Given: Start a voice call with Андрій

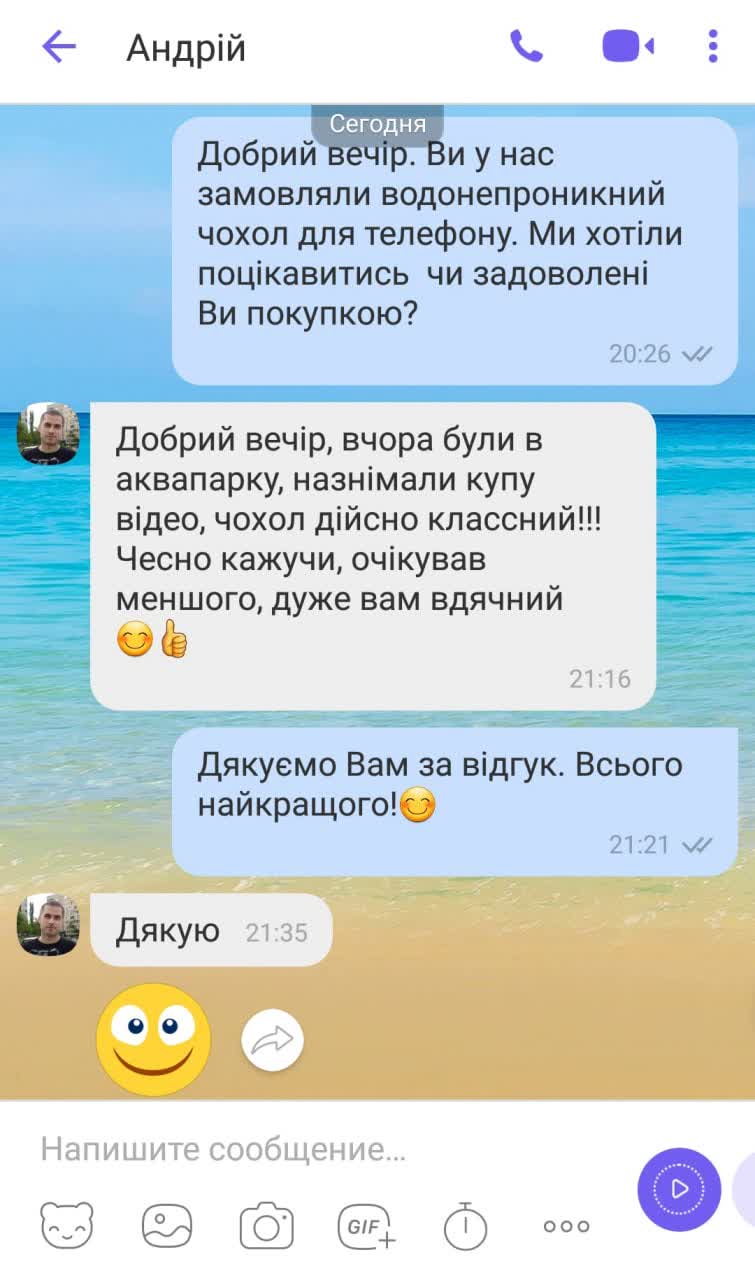Looking at the screenshot, I should (526, 46).
